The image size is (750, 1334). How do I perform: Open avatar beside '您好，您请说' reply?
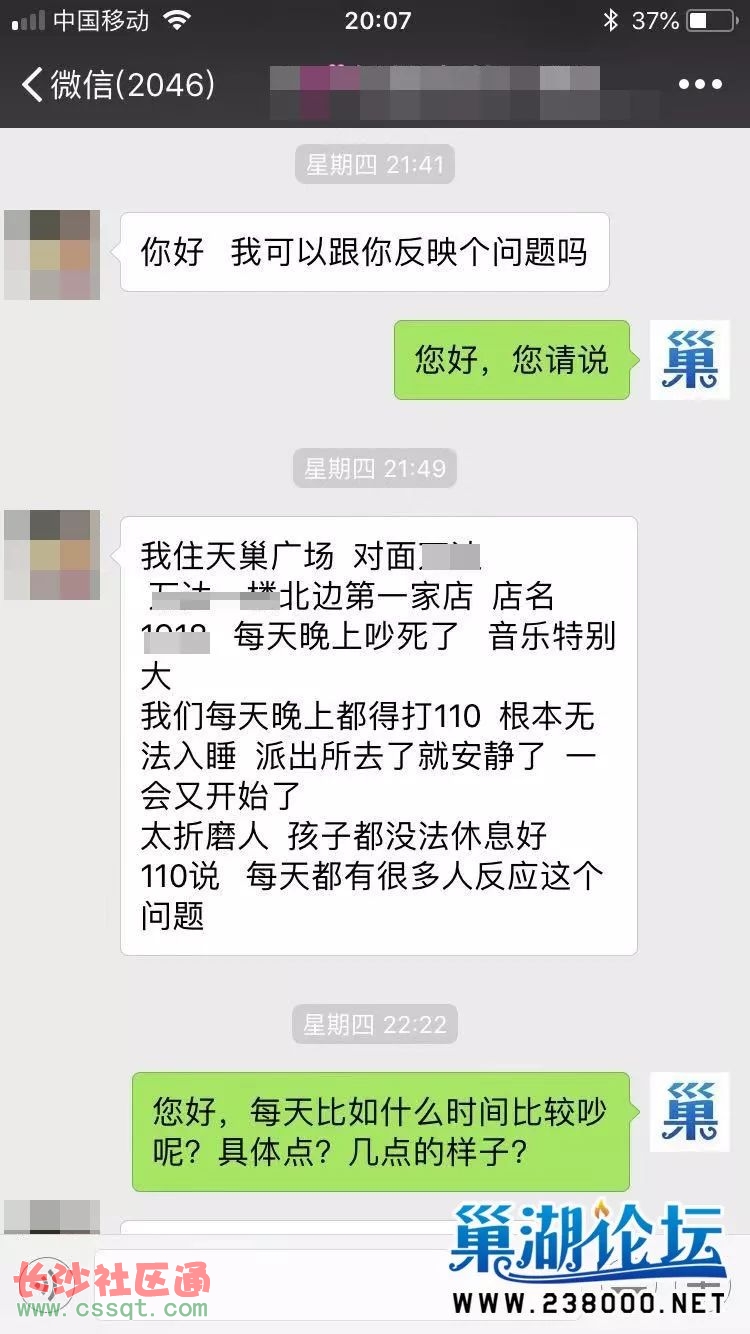pos(689,360)
